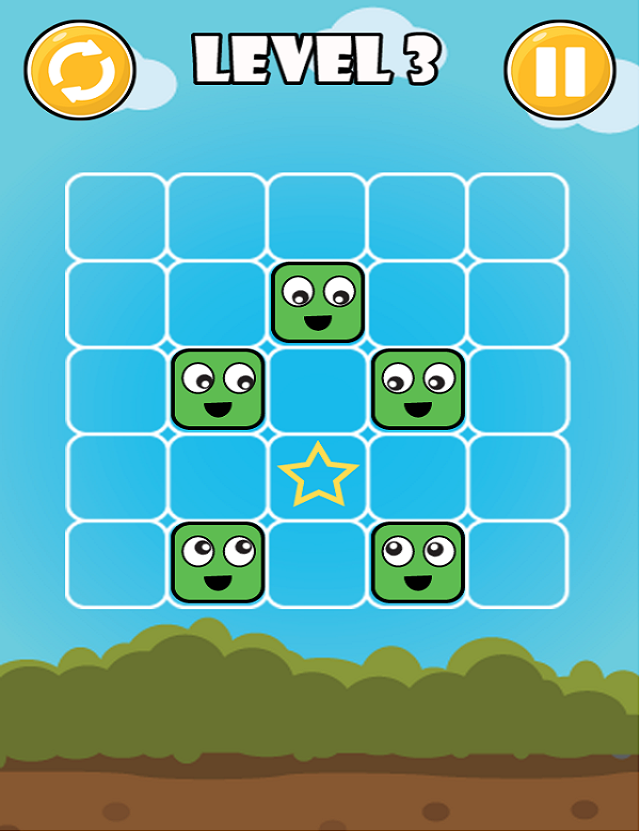This screenshot has height=832, width=640.
Task: Pause the game
Action: [x=559, y=70]
